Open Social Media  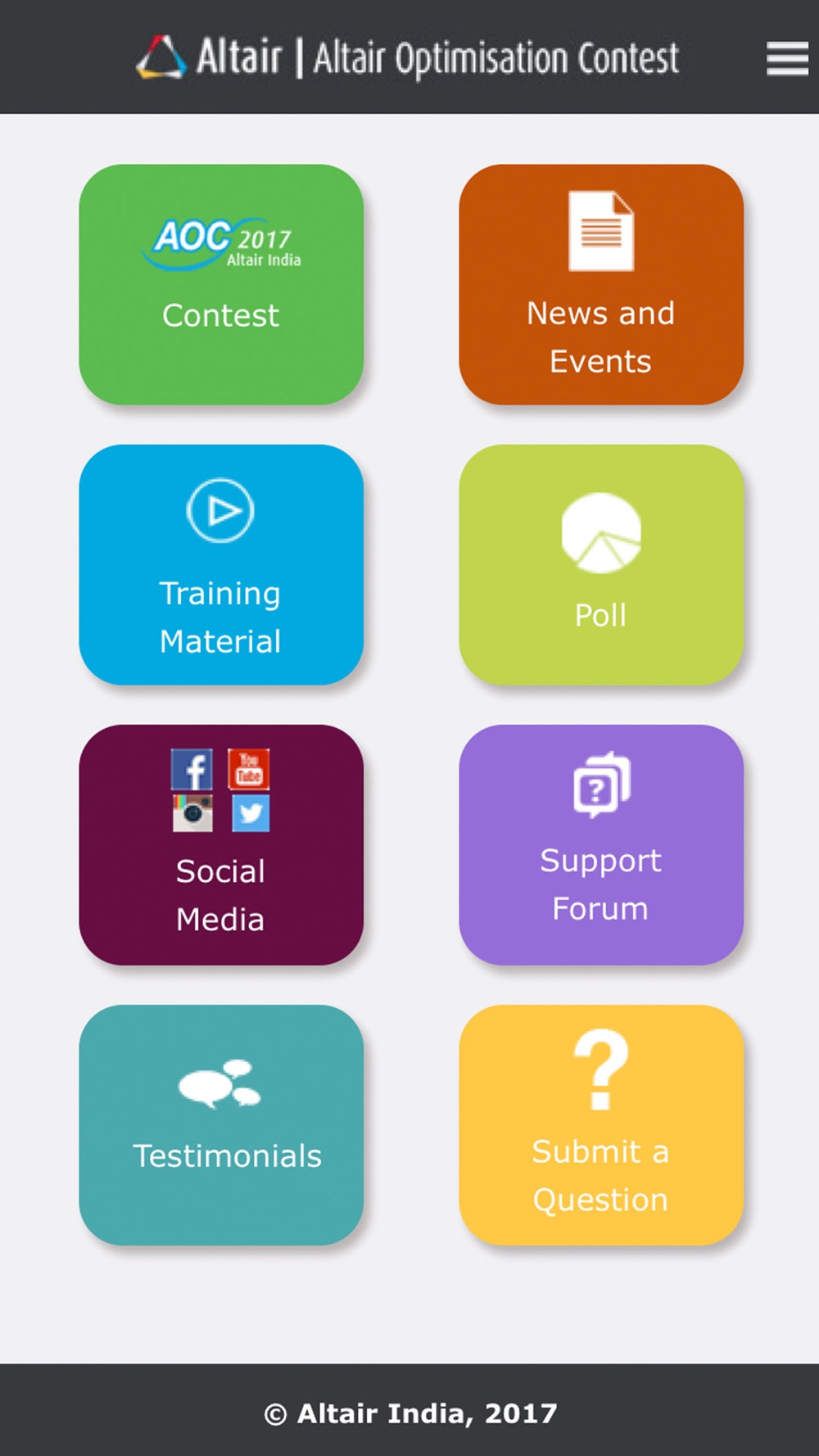coord(221,844)
